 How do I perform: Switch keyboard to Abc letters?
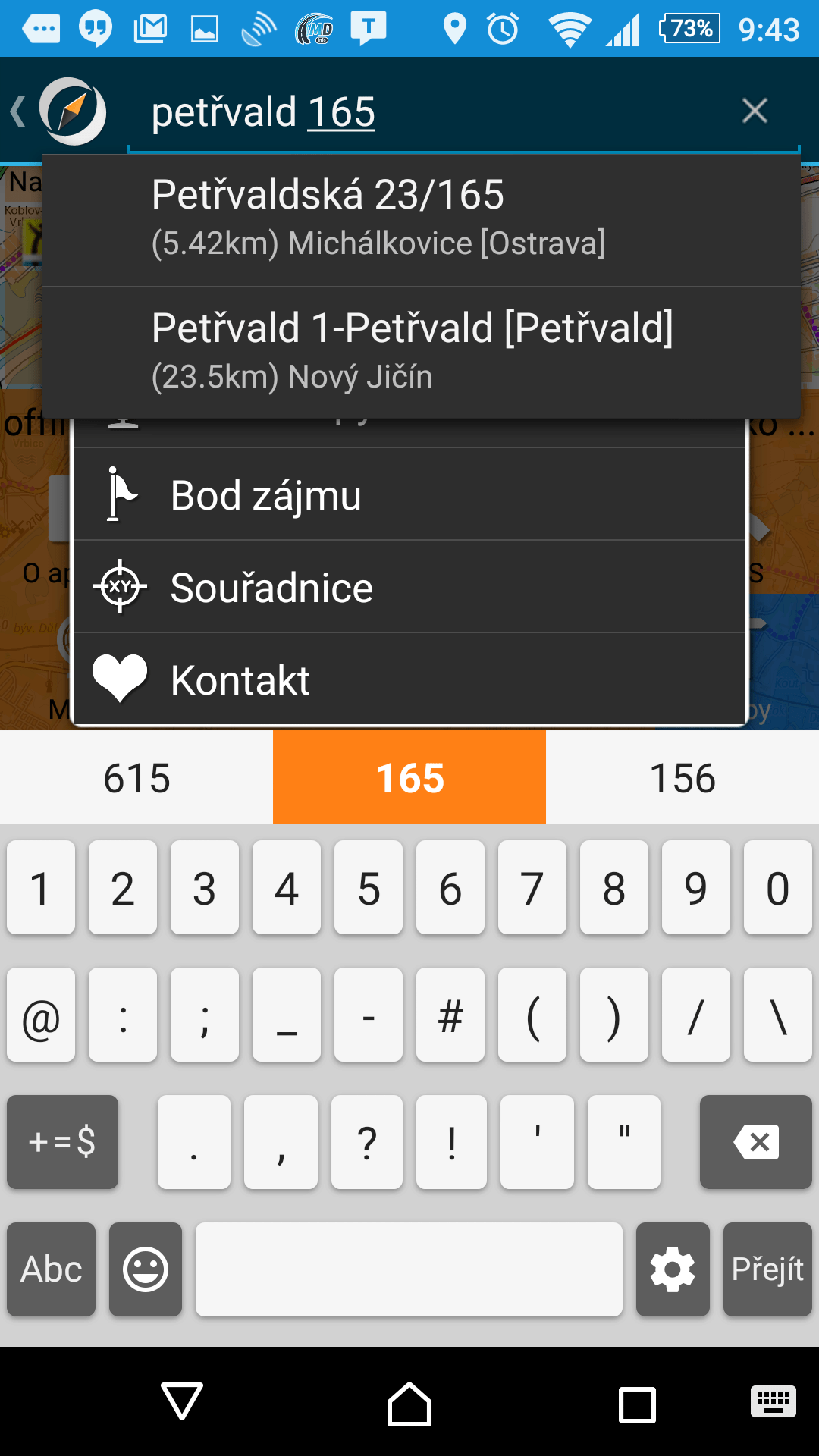tap(52, 1269)
